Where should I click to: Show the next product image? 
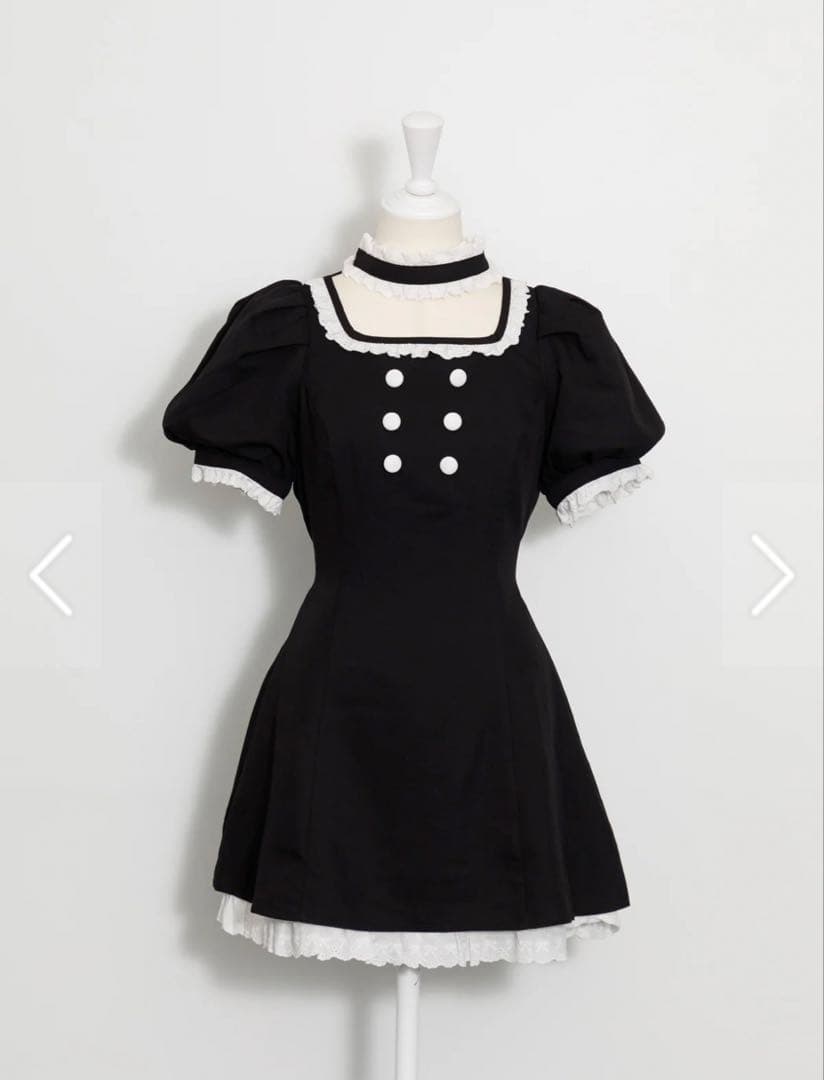tap(772, 575)
